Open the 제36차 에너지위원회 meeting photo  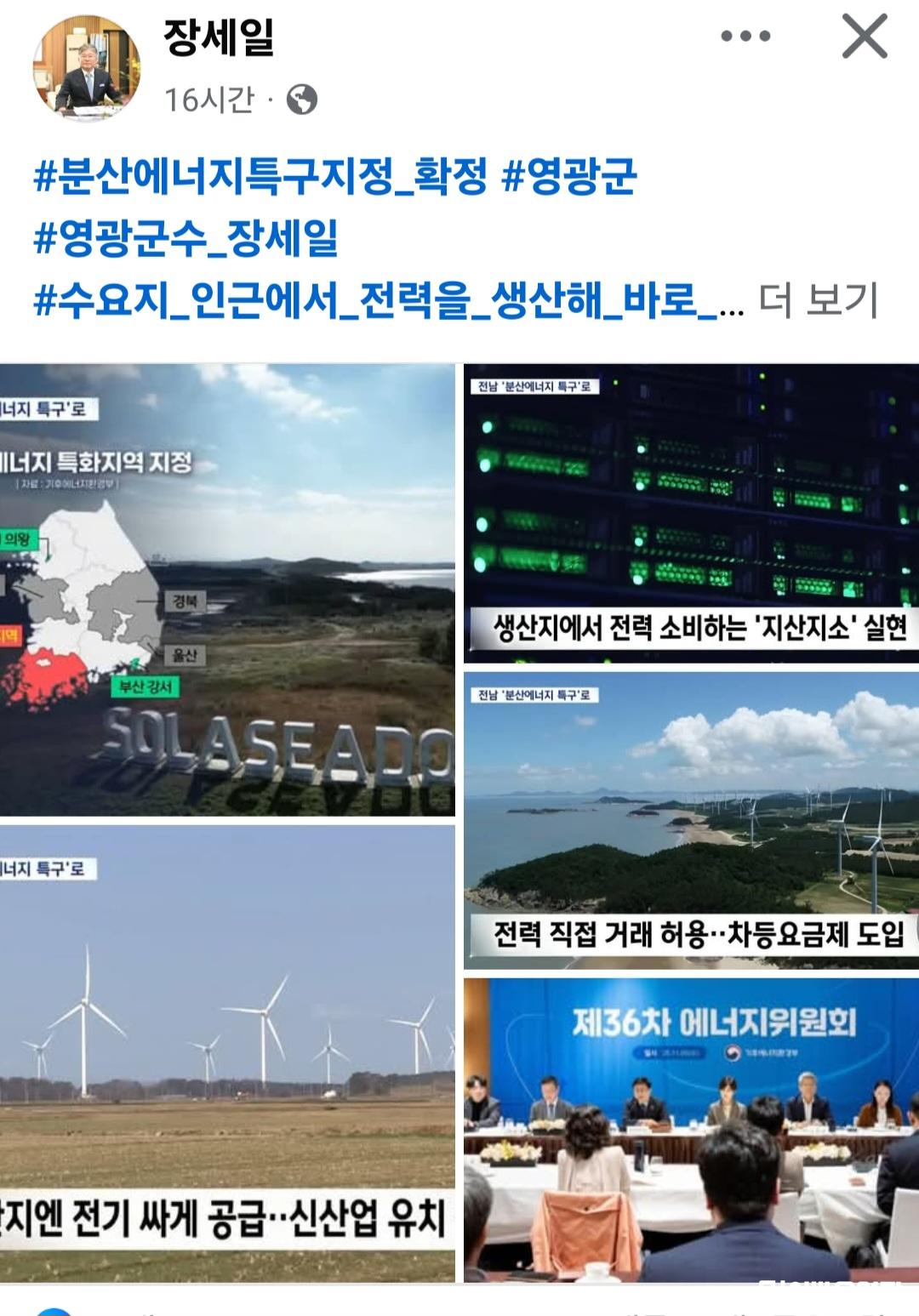click(x=691, y=1129)
